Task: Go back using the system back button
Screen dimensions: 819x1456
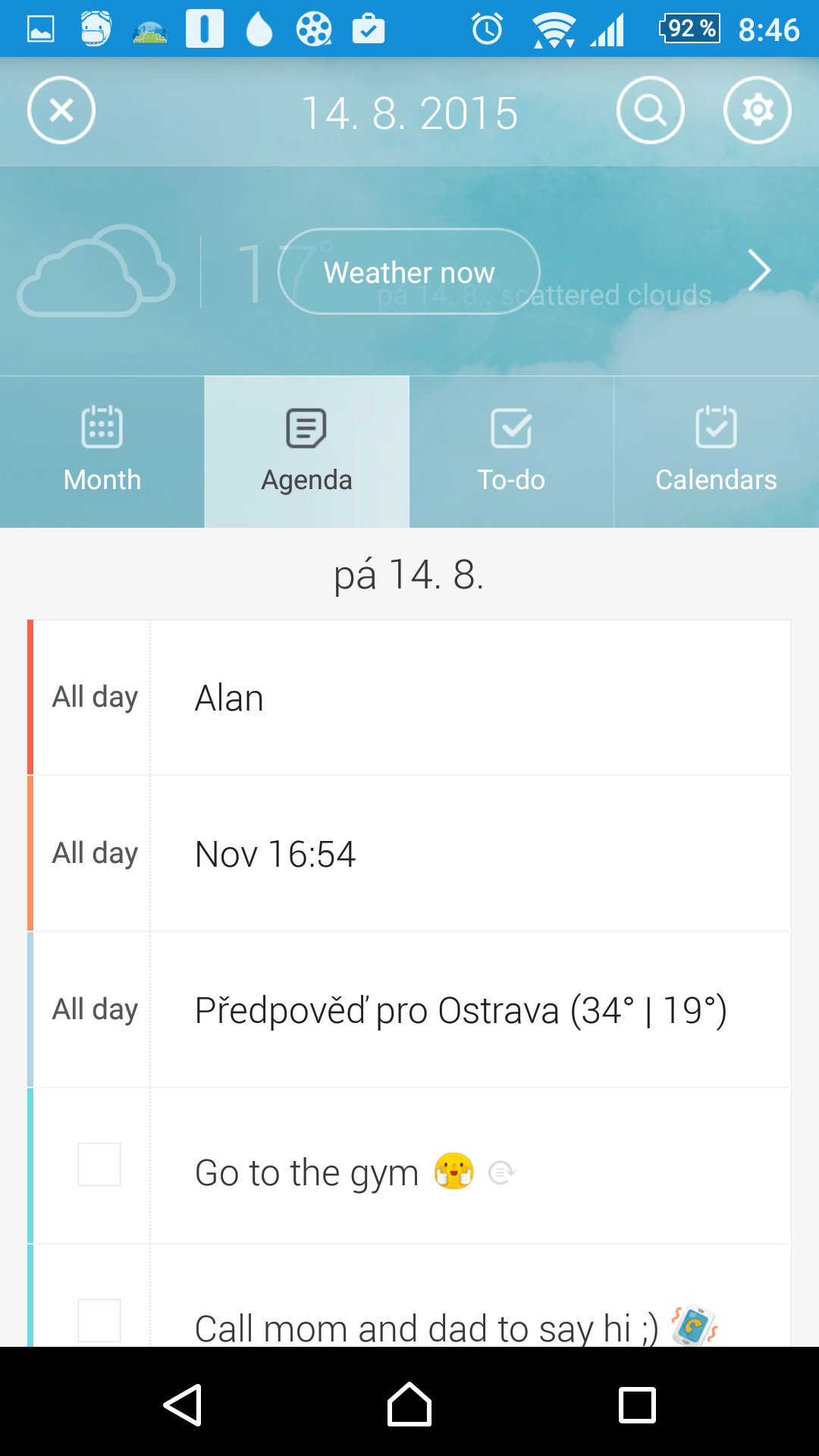Action: [183, 1405]
